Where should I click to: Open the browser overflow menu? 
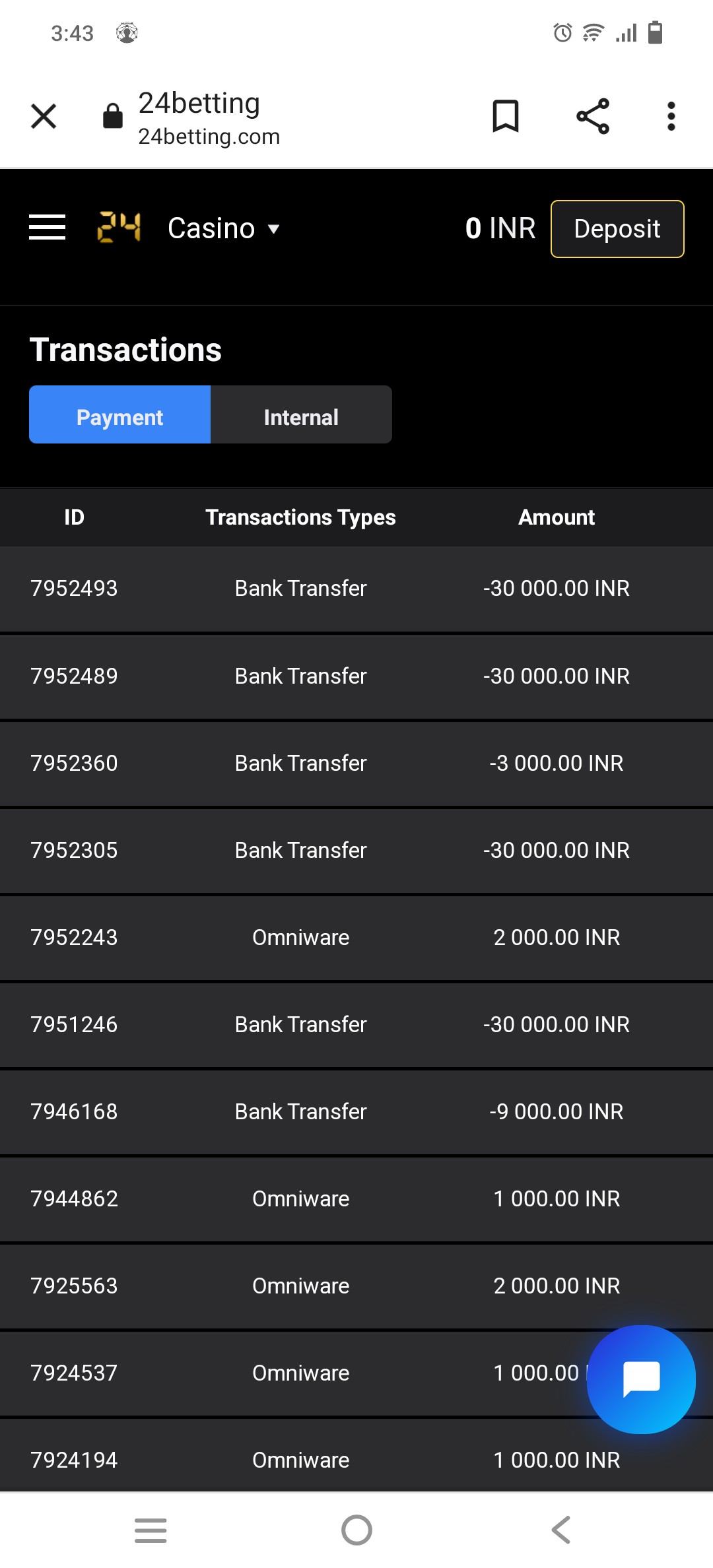[x=671, y=117]
